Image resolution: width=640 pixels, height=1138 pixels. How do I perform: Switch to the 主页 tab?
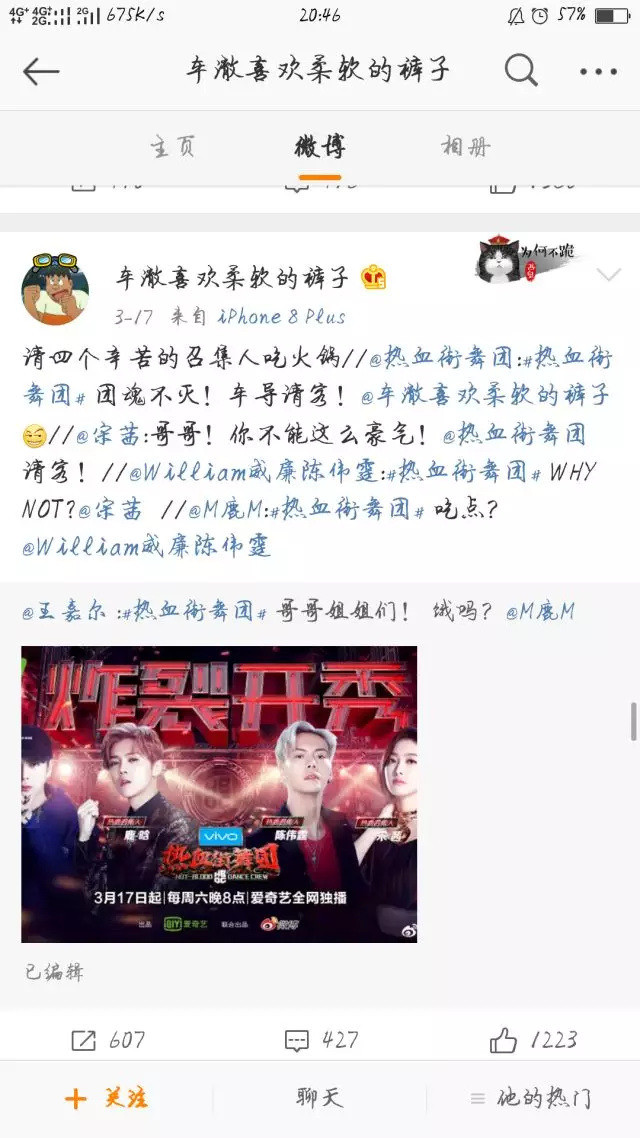[x=173, y=147]
